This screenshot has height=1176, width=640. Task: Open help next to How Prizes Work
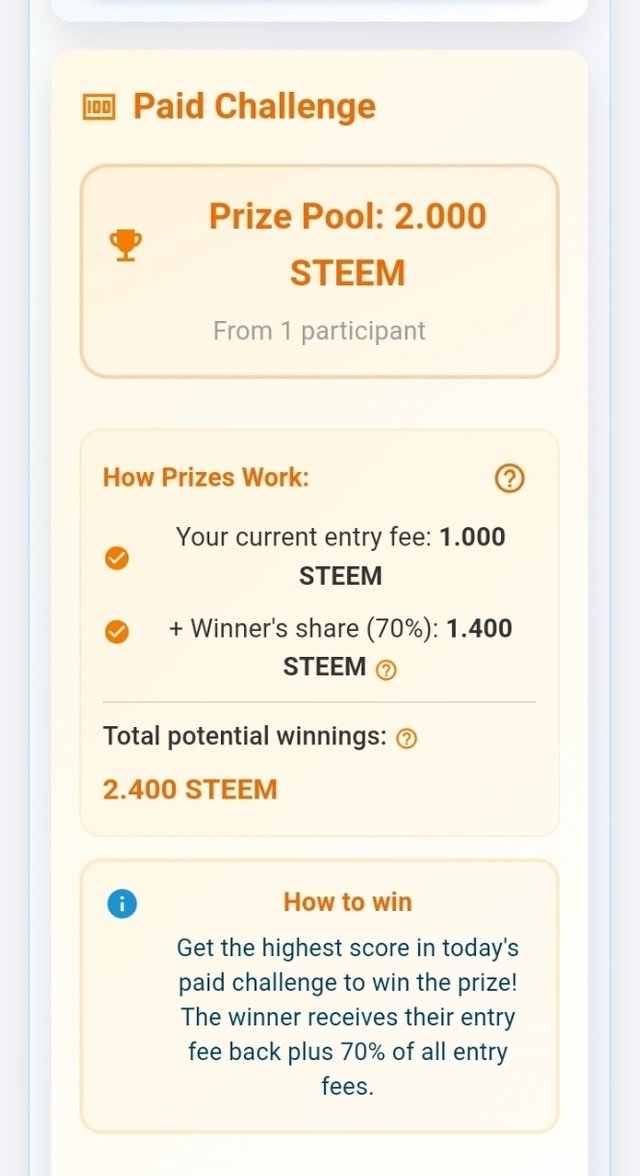coord(509,479)
